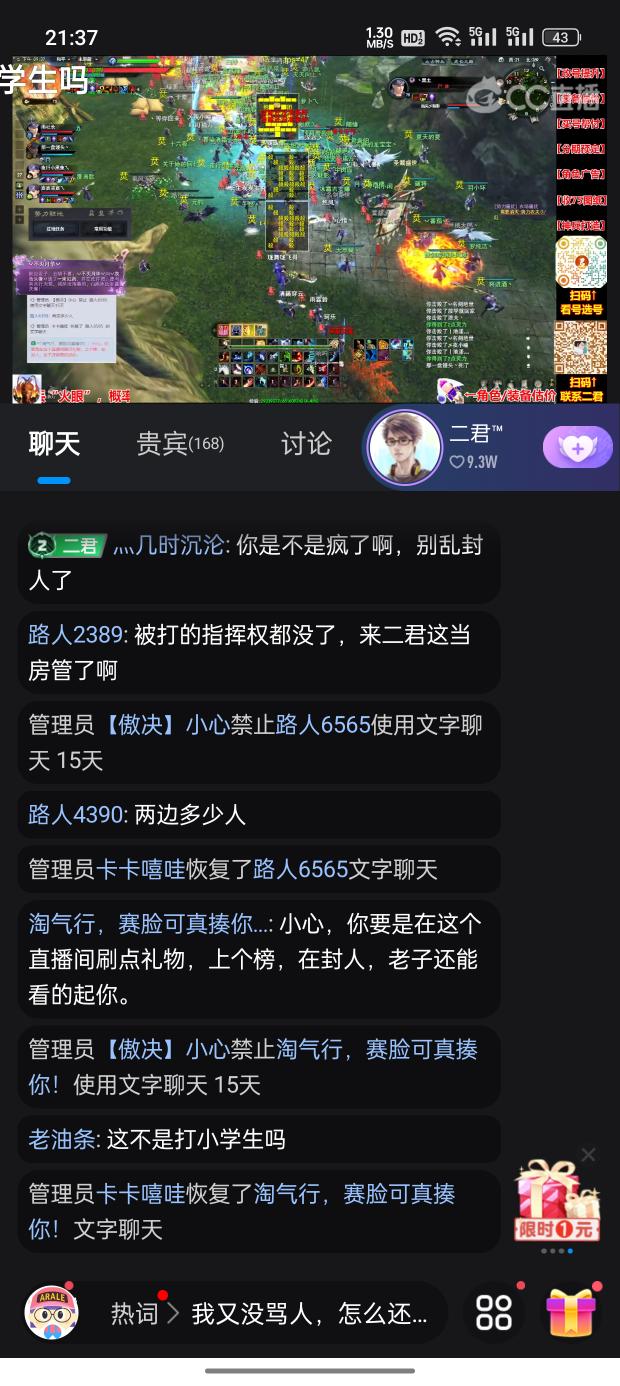Dismiss the 限时1元 promo banner
Viewport: 620px width, 1386px height.
[588, 1155]
